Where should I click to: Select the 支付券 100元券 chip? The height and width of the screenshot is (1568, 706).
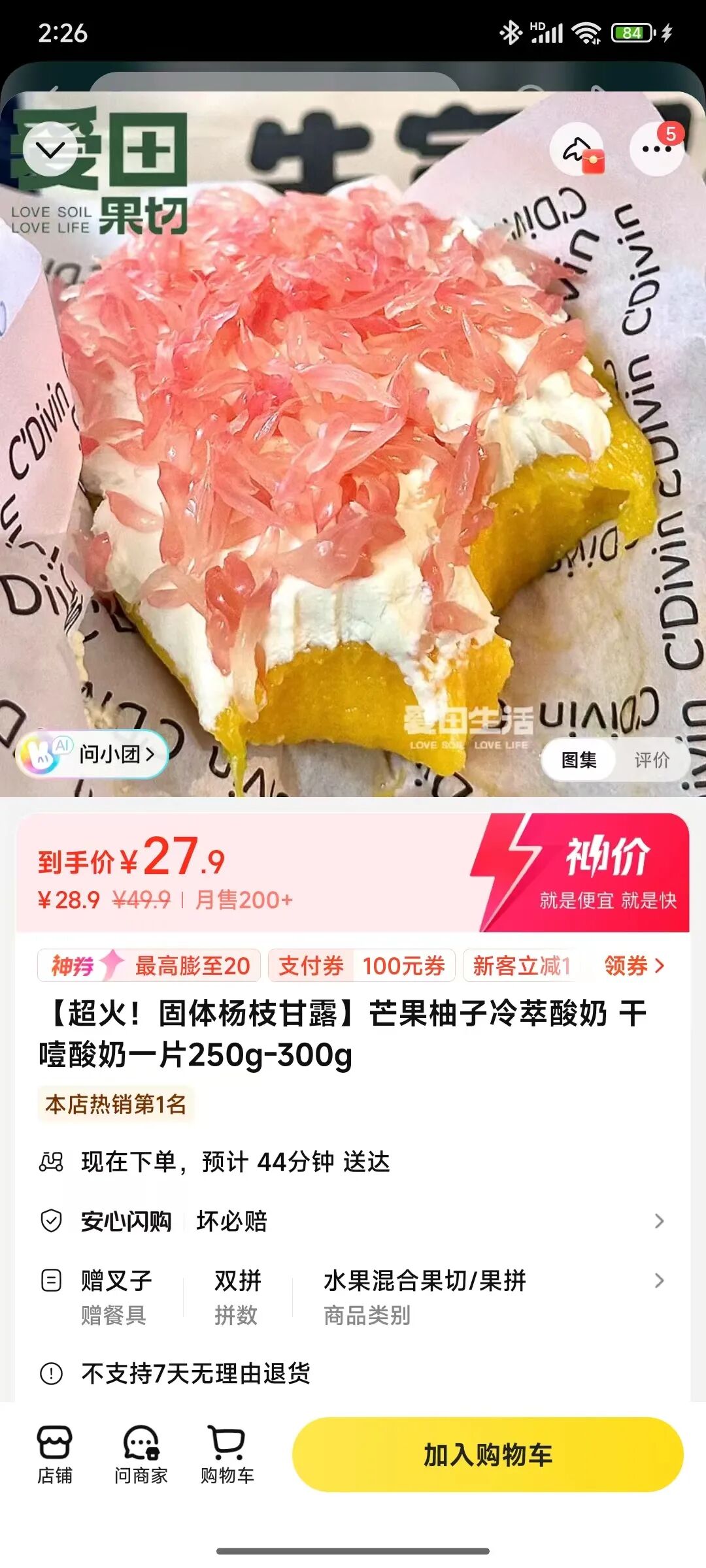pyautogui.click(x=361, y=966)
